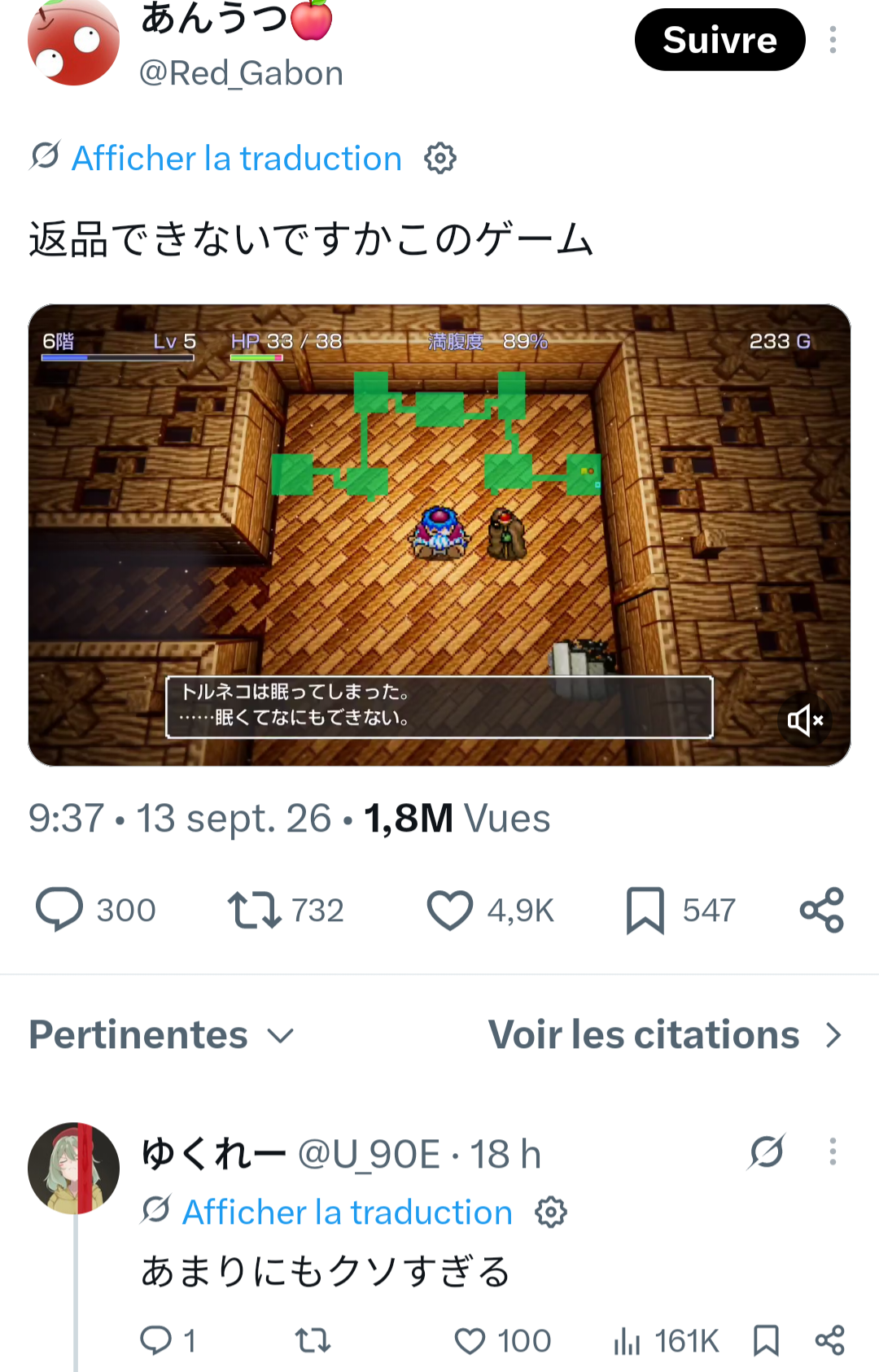Screen dimensions: 879x1372
Task: Show translation of ゆくれー's reply
Action: point(348,1212)
